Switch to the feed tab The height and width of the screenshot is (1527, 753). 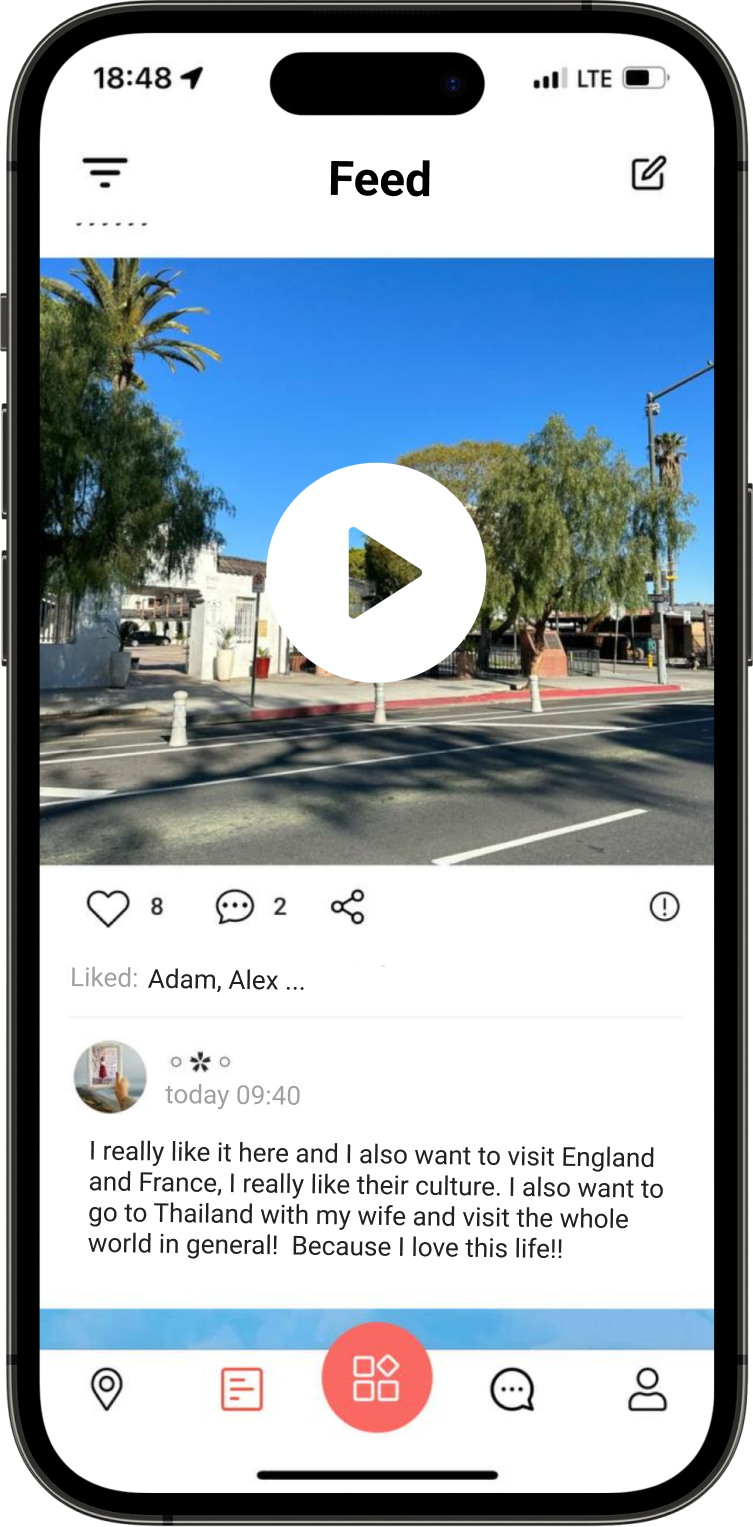242,1390
